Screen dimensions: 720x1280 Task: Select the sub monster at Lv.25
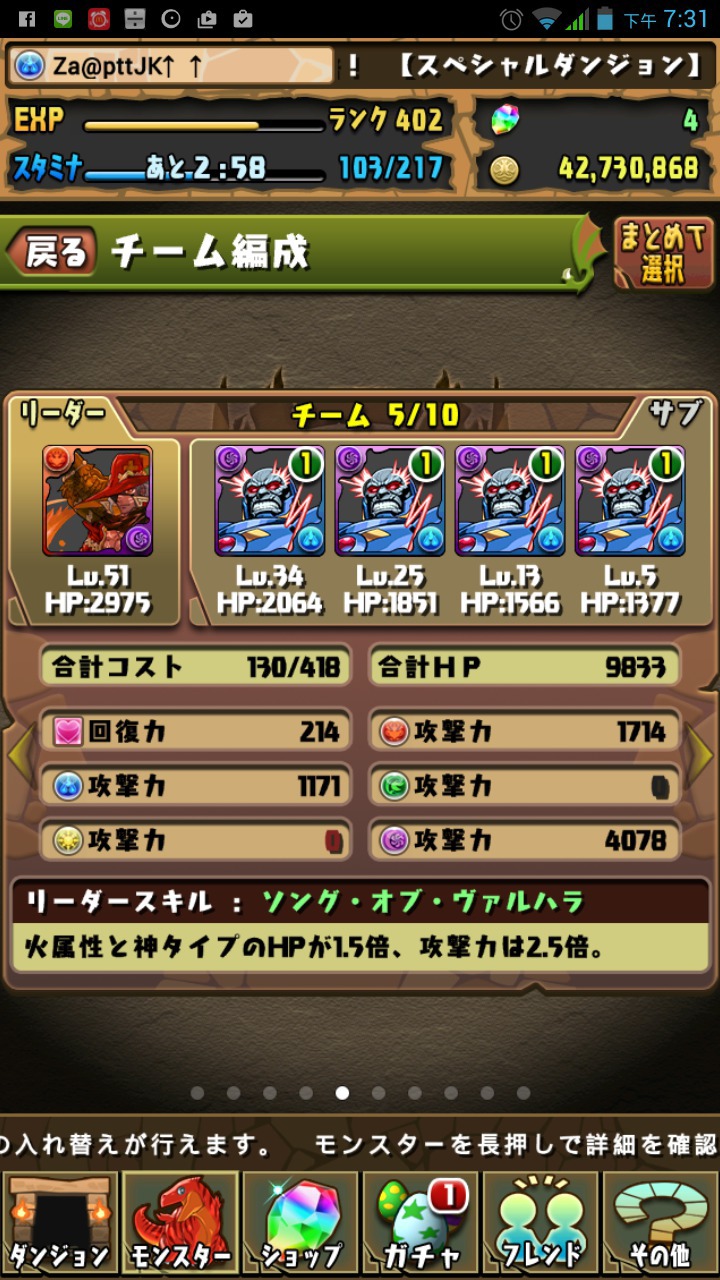(x=390, y=501)
